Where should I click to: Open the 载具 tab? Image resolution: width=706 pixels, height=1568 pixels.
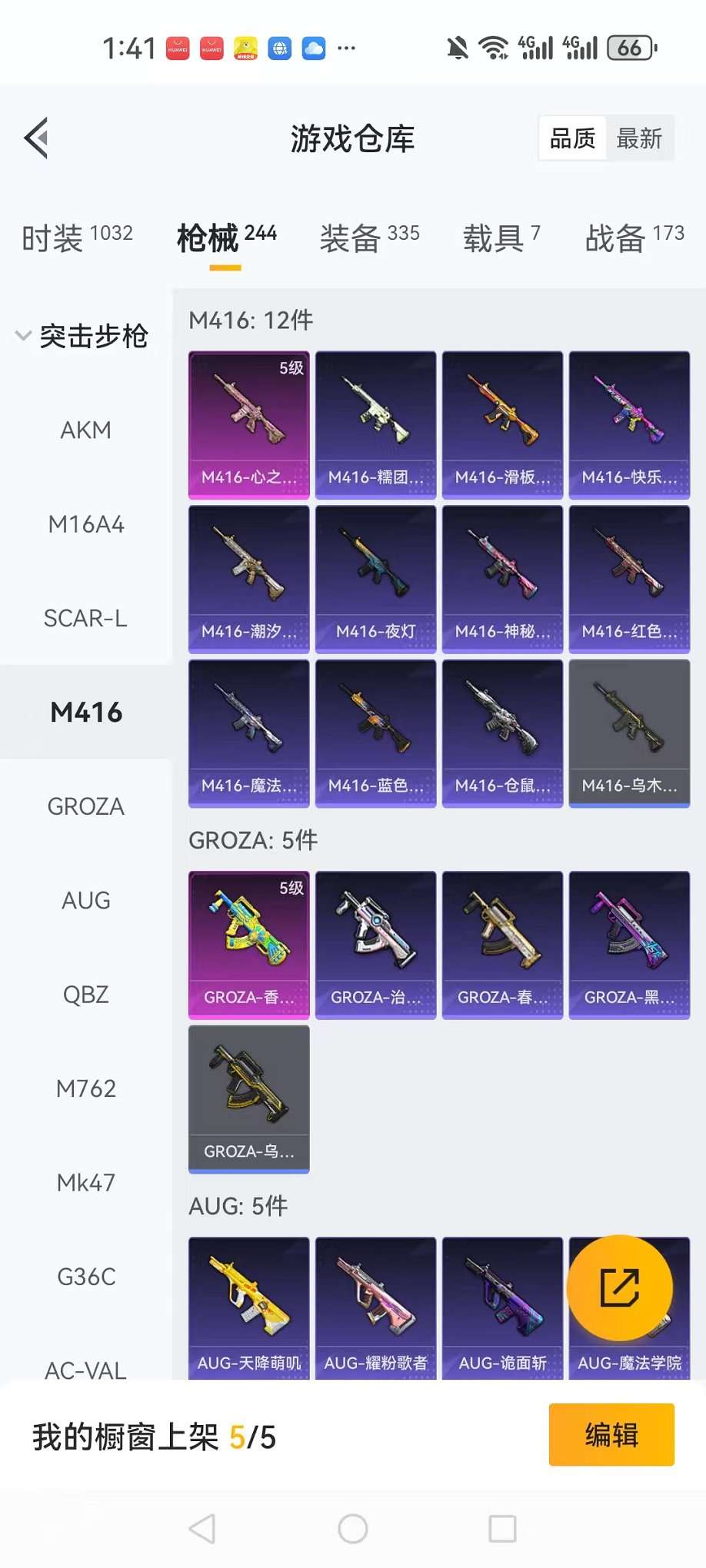pos(501,238)
